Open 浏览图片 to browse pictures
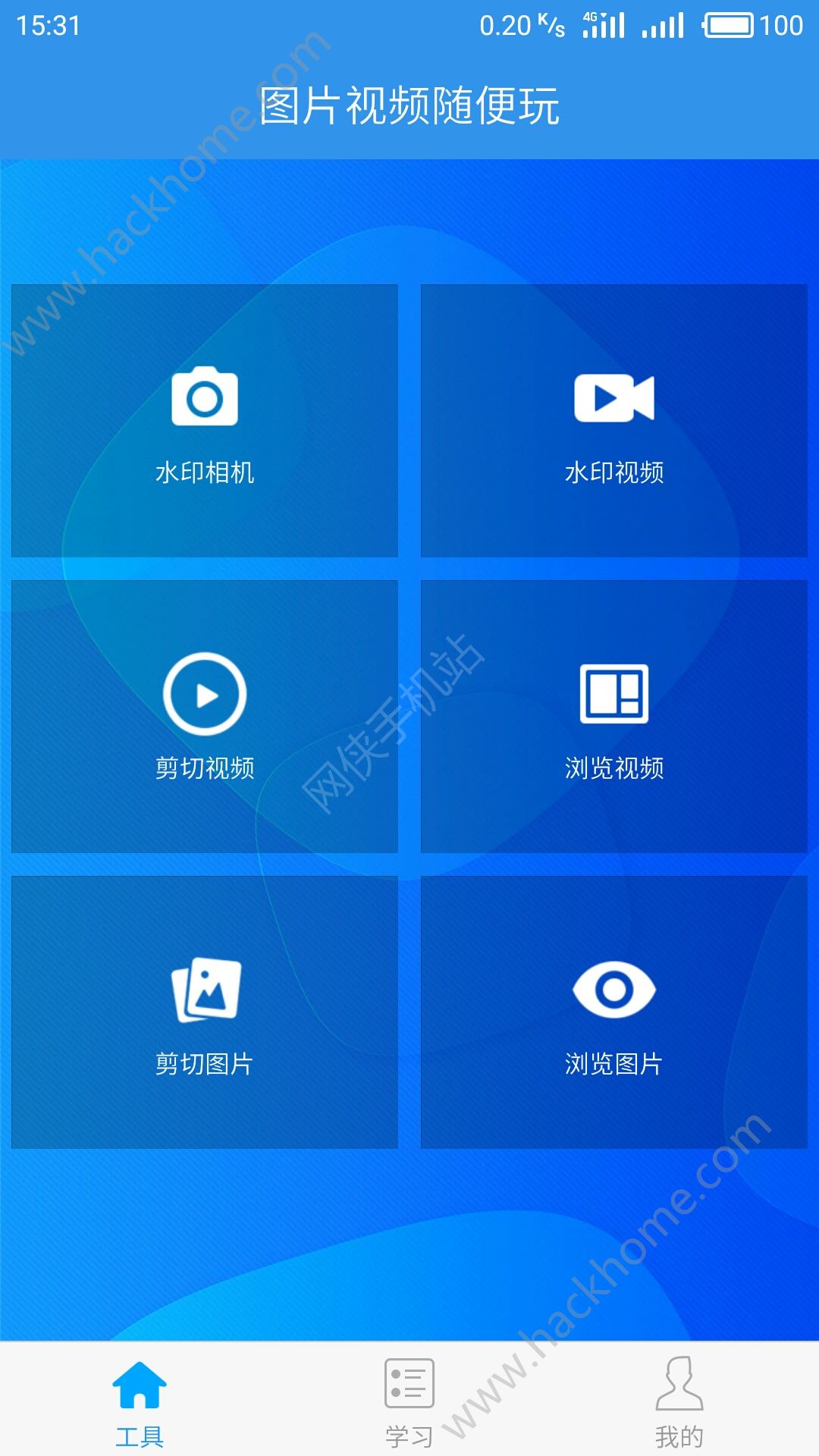 pyautogui.click(x=614, y=1012)
